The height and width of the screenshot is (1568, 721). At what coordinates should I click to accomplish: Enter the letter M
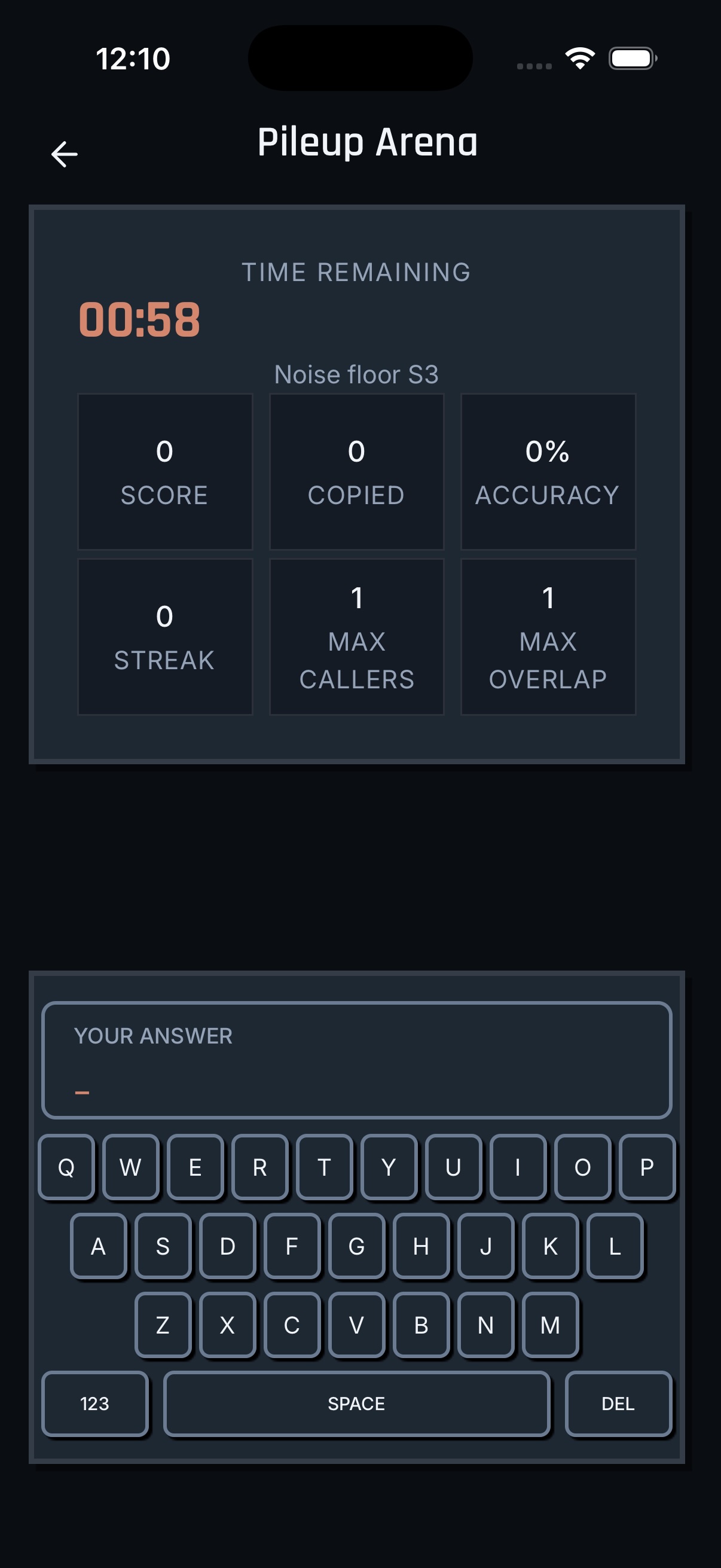click(550, 1325)
